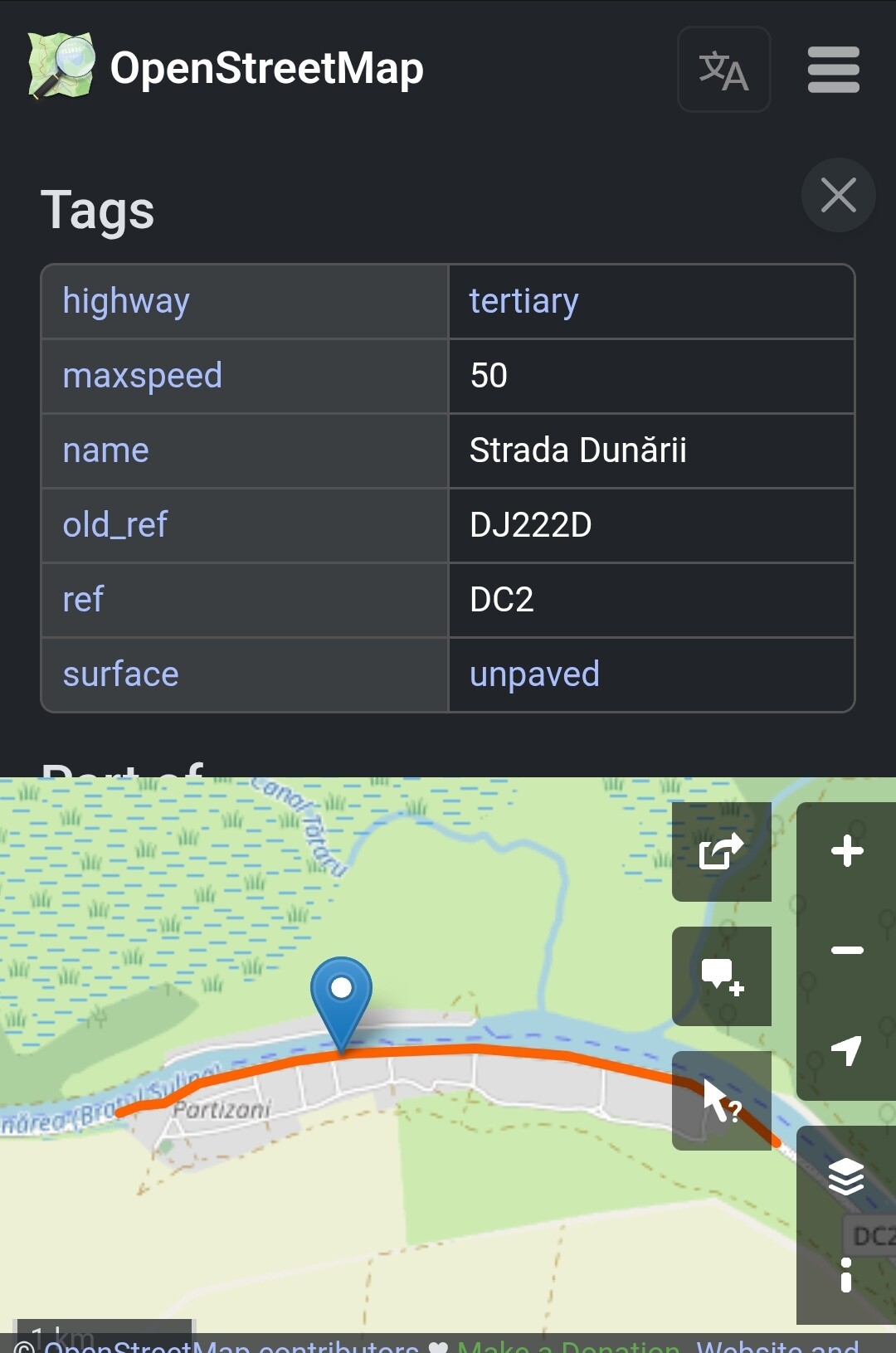Open the tertiary value link
The height and width of the screenshot is (1353, 896).
coord(523,301)
